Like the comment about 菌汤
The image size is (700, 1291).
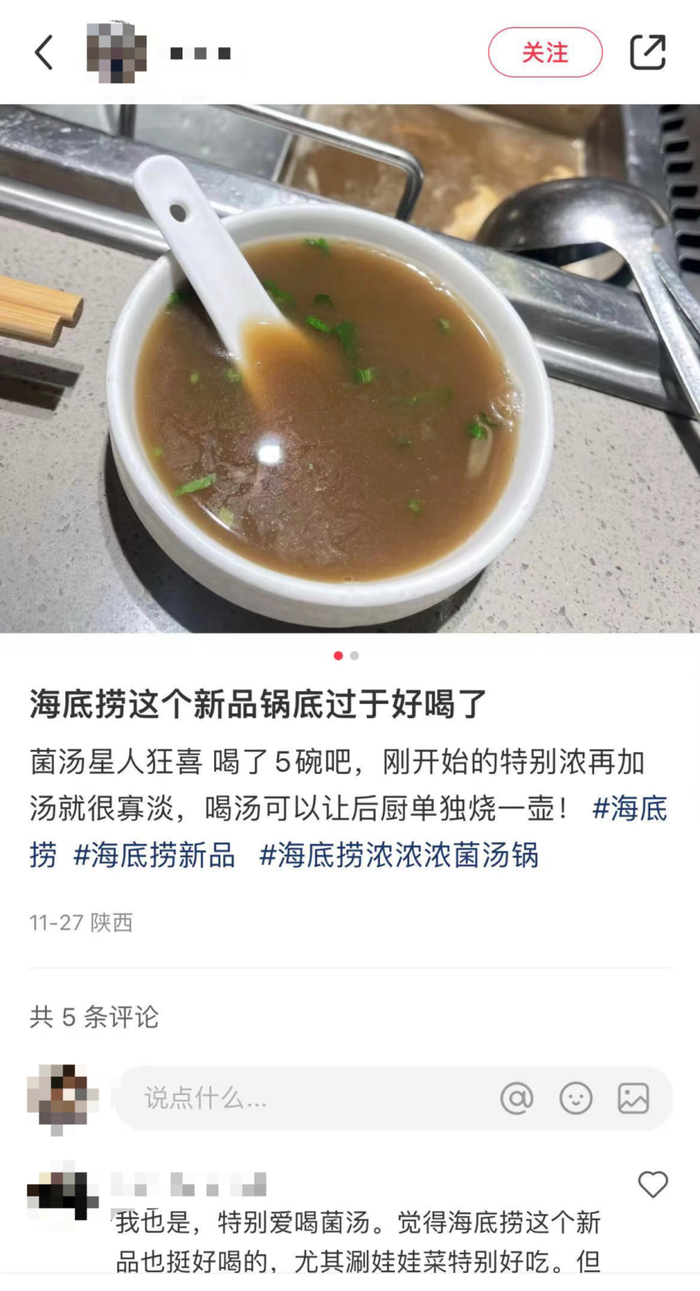[653, 1185]
